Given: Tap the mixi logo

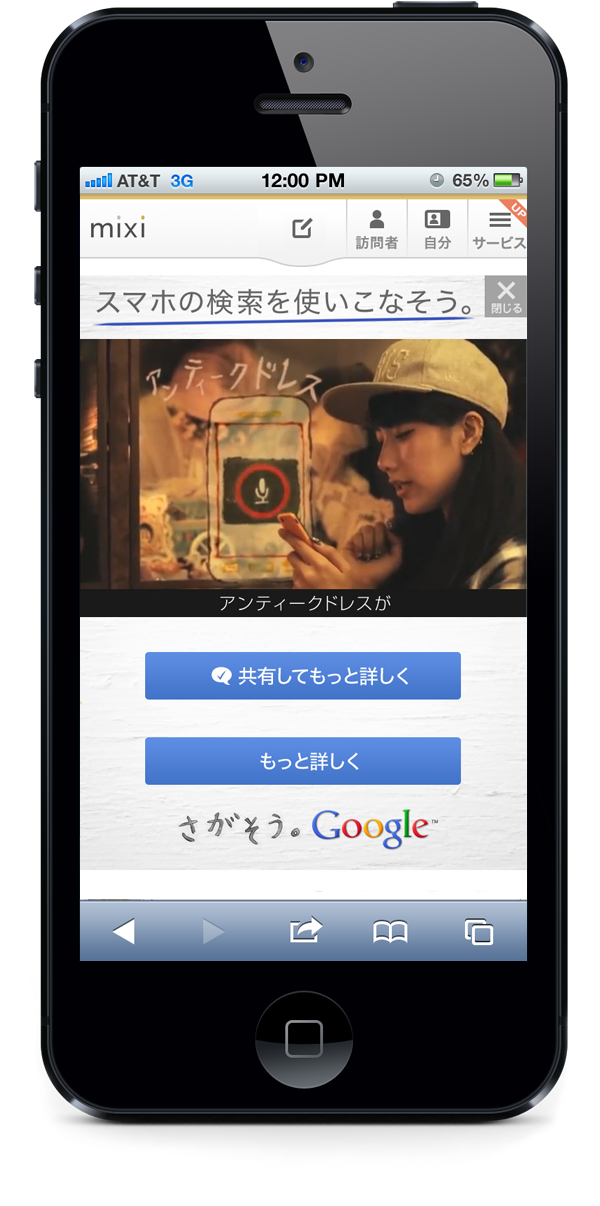Looking at the screenshot, I should (118, 228).
